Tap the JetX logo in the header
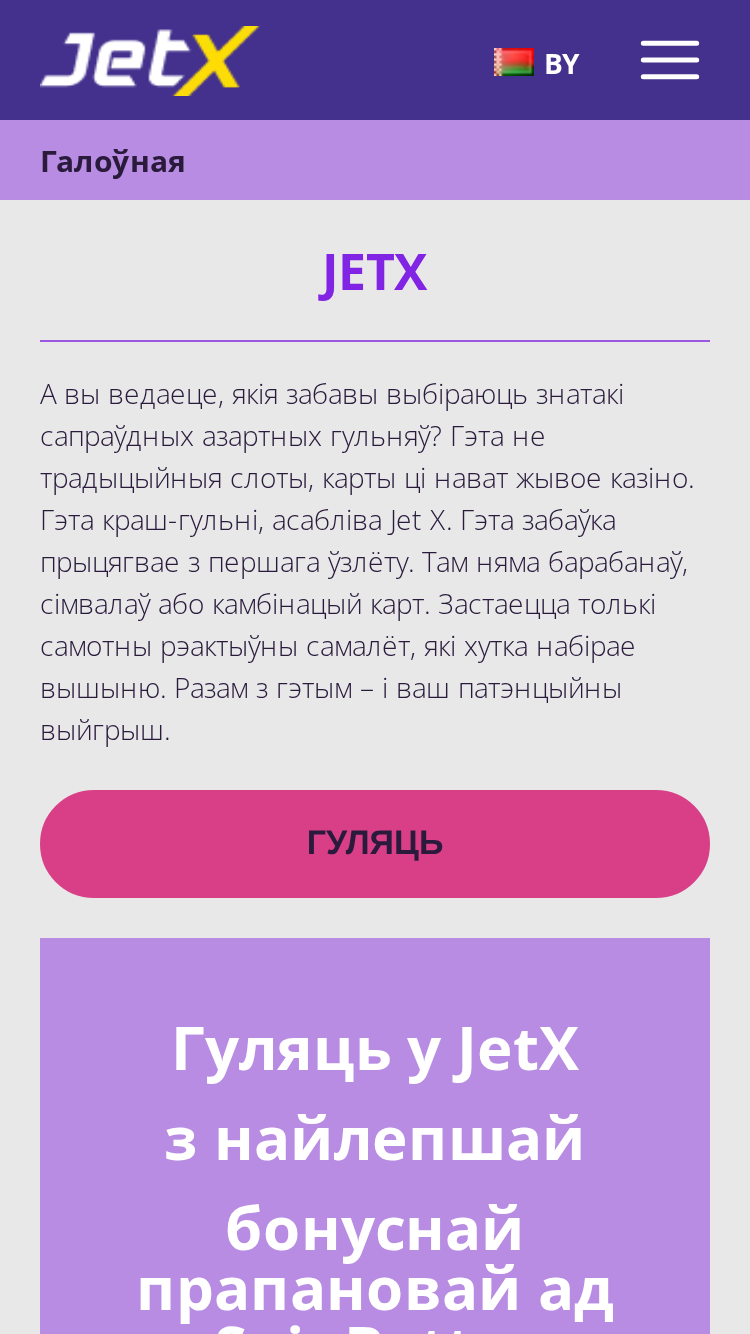750x1334 pixels. [149, 60]
